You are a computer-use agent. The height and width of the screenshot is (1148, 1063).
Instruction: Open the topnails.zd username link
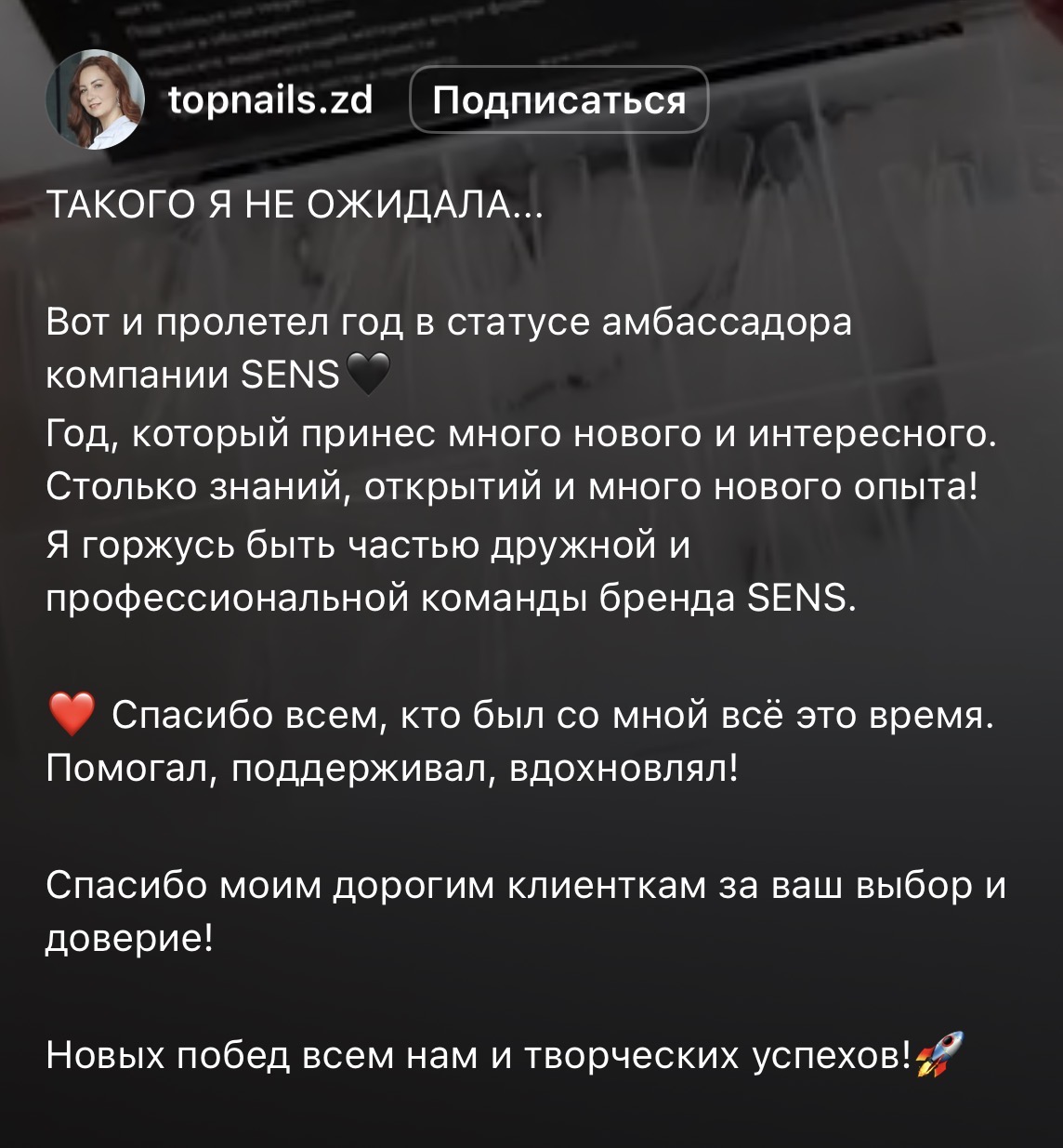[x=270, y=99]
